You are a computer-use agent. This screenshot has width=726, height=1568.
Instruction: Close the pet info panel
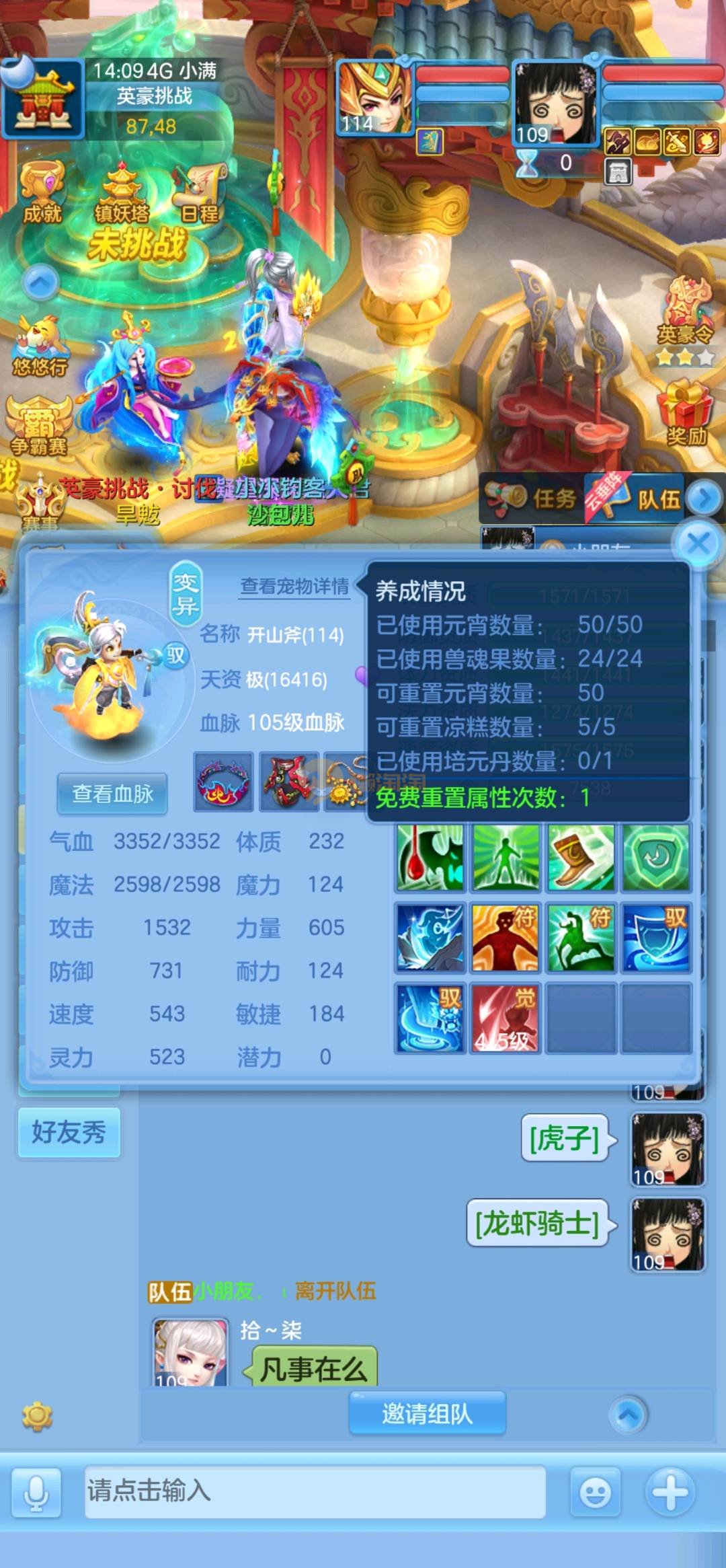click(698, 543)
